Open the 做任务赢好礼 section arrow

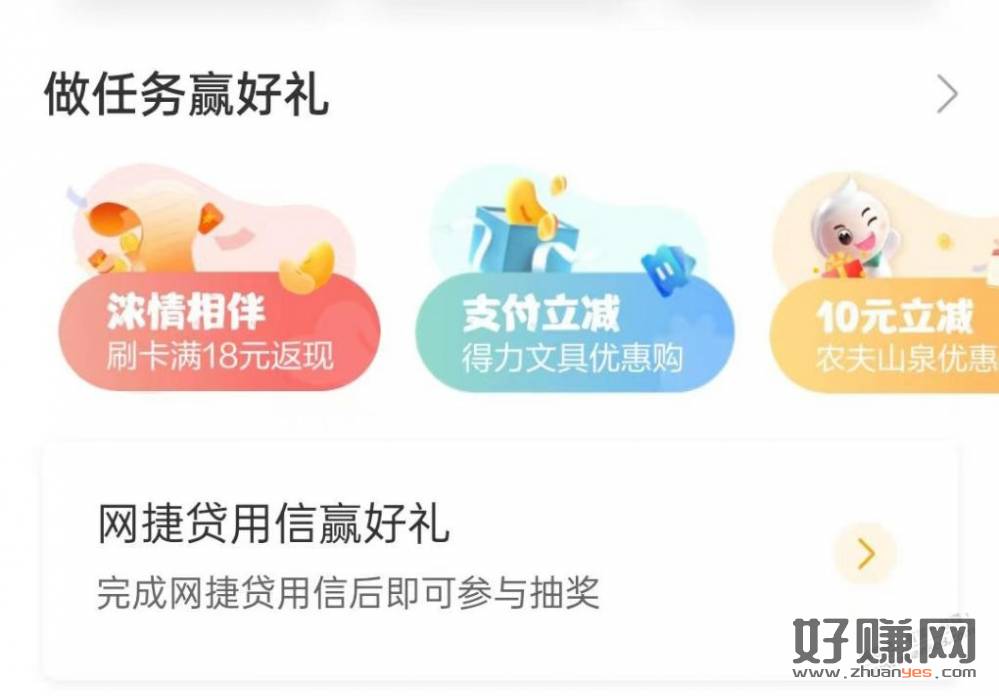946,95
